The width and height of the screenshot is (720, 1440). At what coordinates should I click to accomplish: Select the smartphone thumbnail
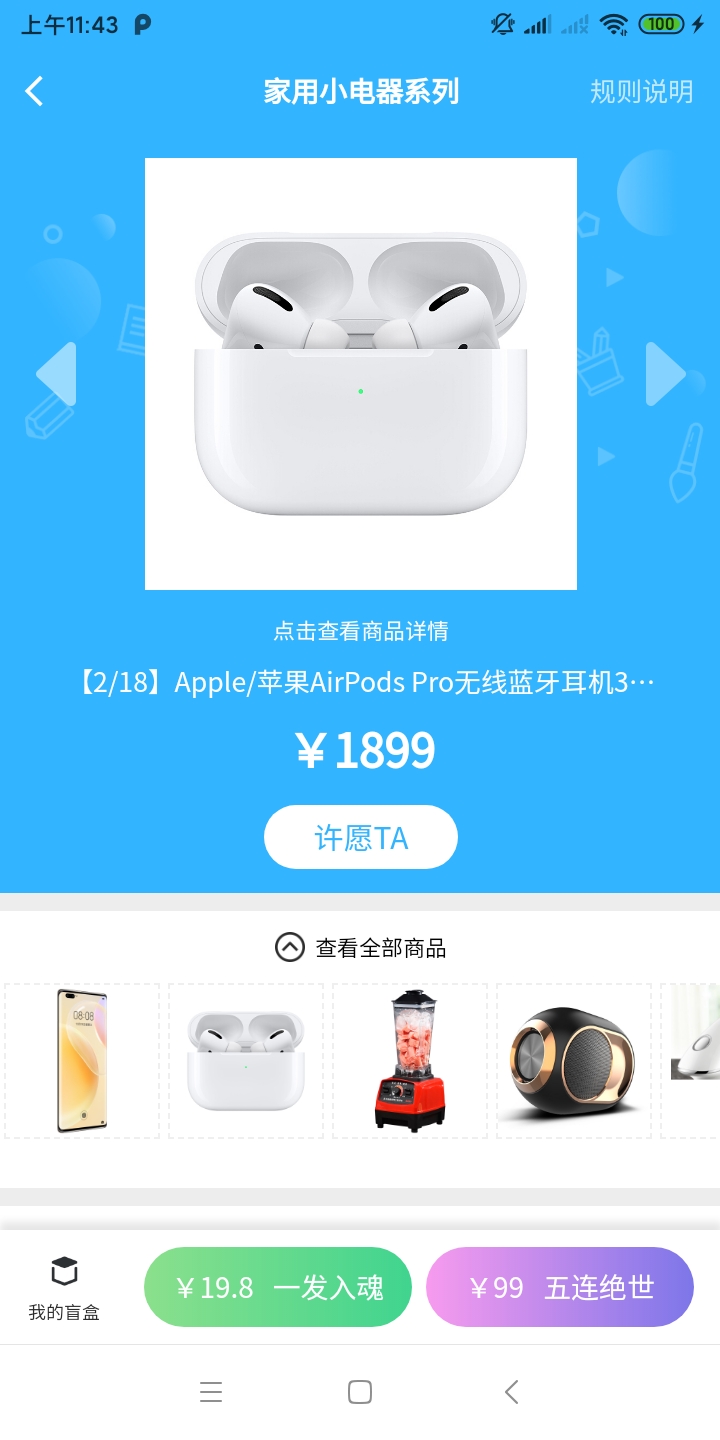coord(82,1061)
